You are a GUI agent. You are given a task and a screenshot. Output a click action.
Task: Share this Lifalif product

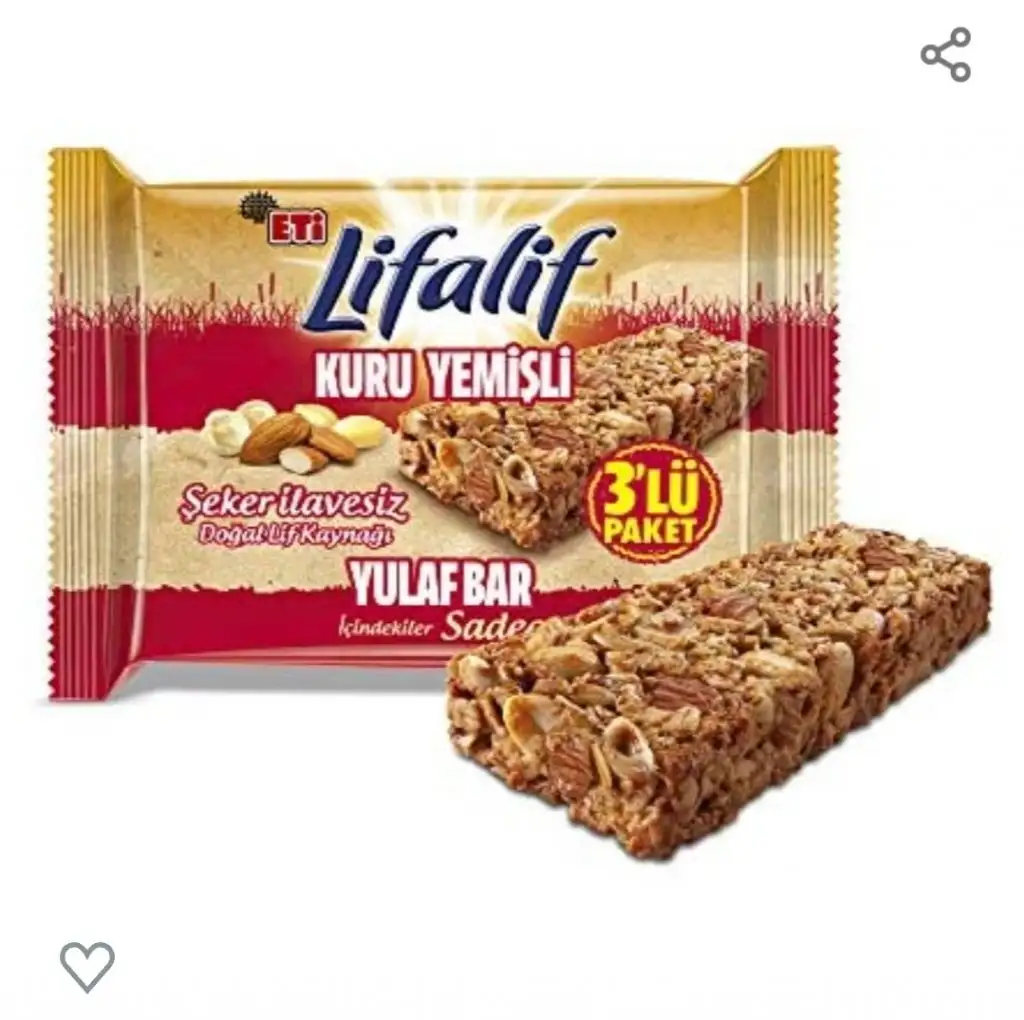pyautogui.click(x=946, y=54)
